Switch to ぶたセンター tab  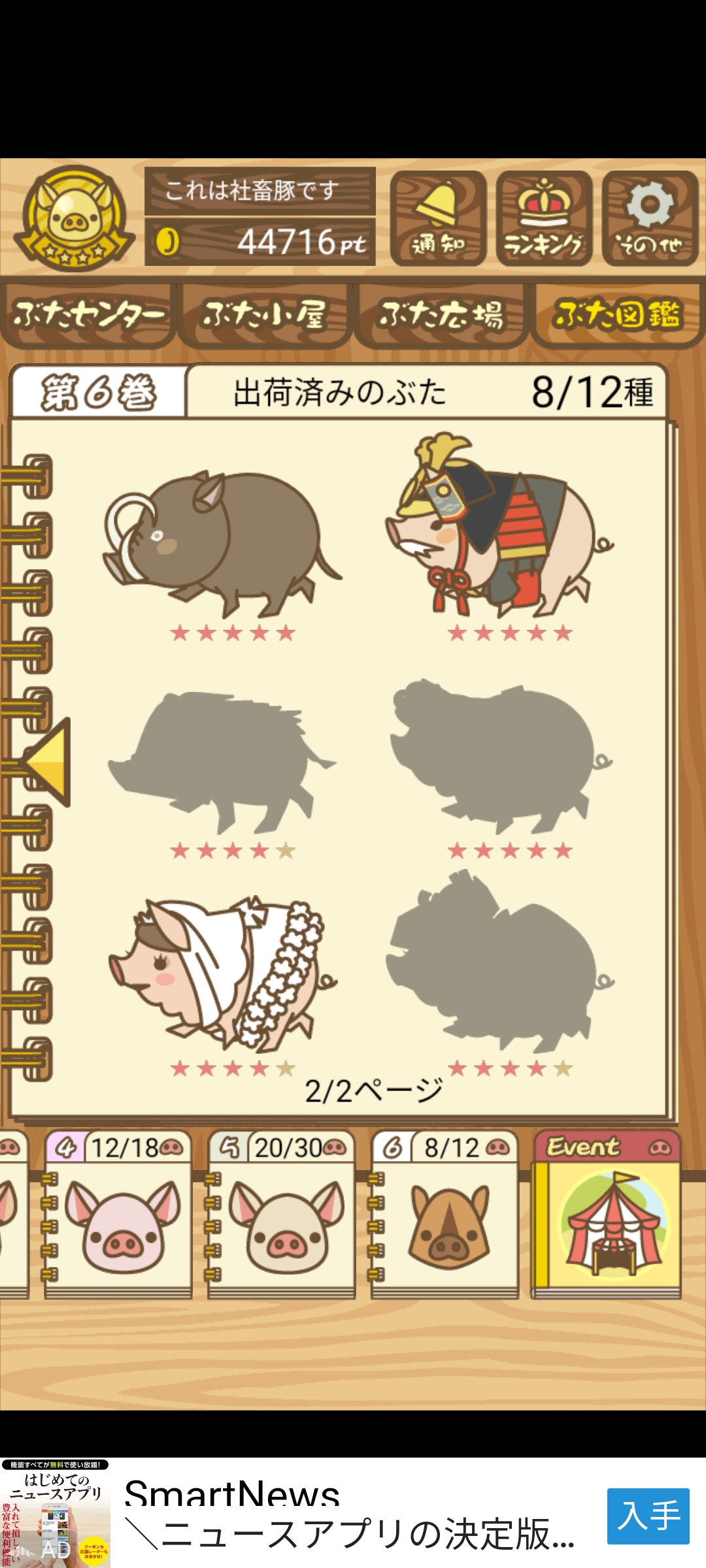88,315
